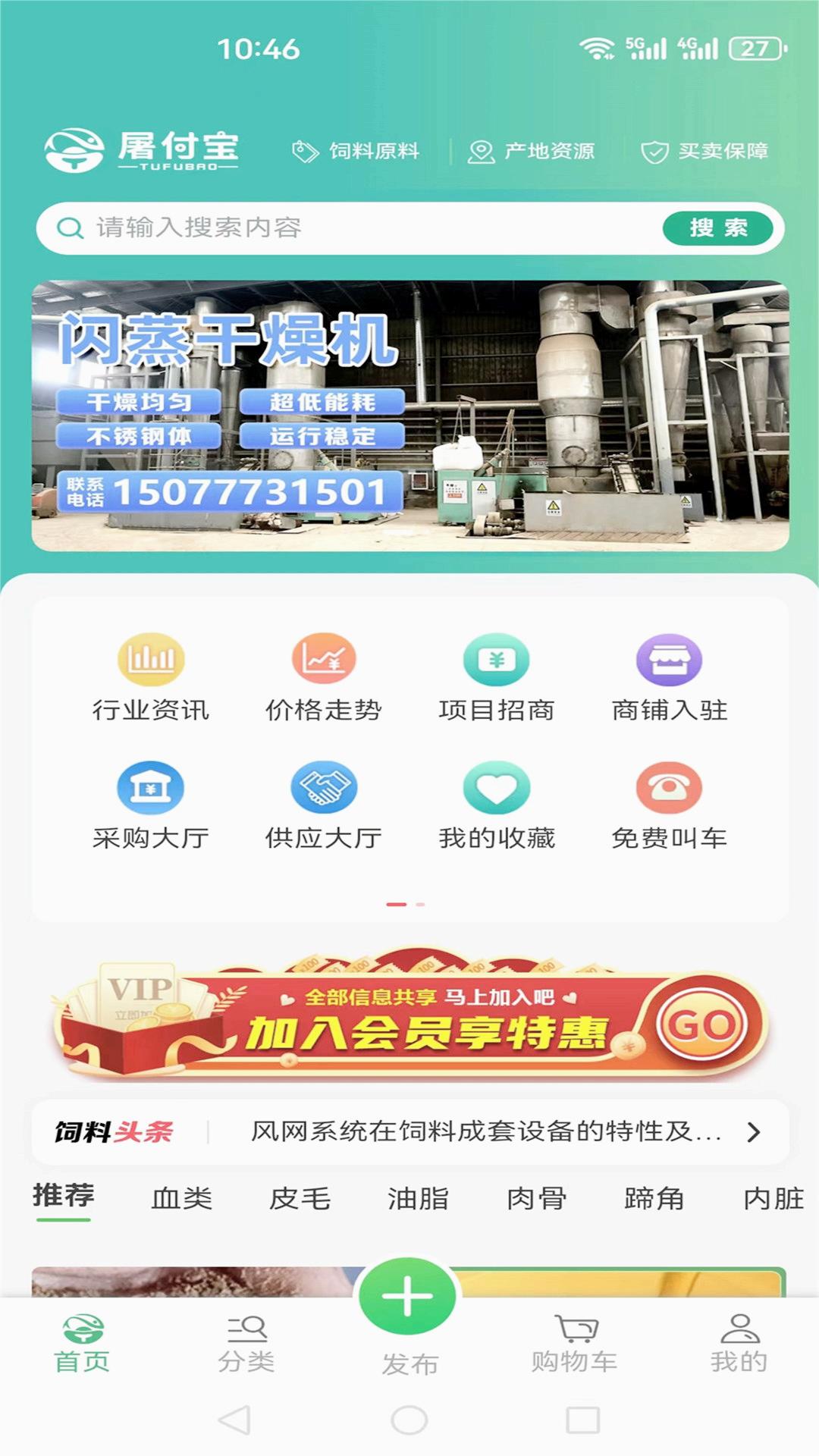Open the 闪蒸干燥机 banner ad
This screenshot has width=819, height=1456.
(x=410, y=416)
